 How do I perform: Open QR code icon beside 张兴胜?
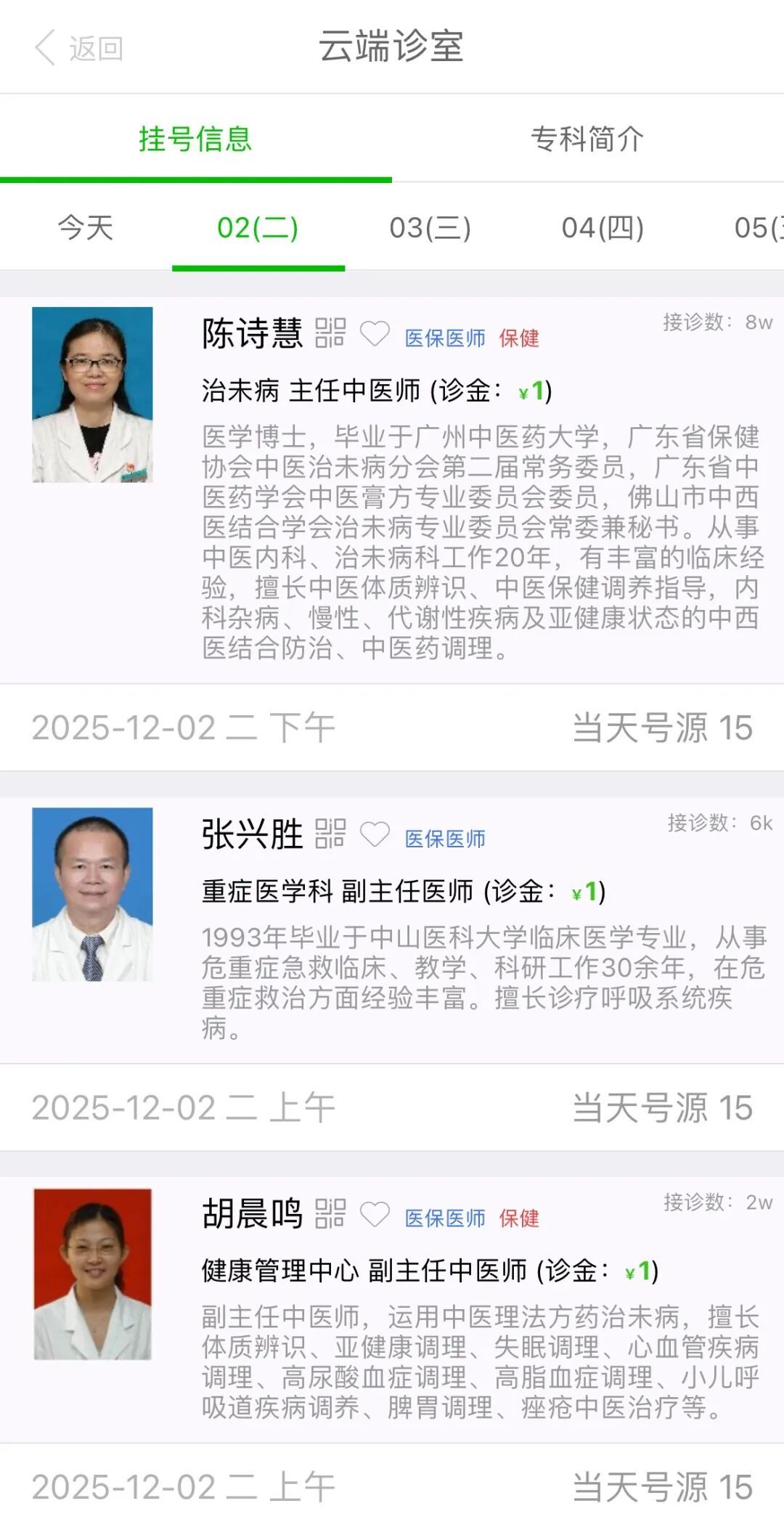click(x=330, y=834)
